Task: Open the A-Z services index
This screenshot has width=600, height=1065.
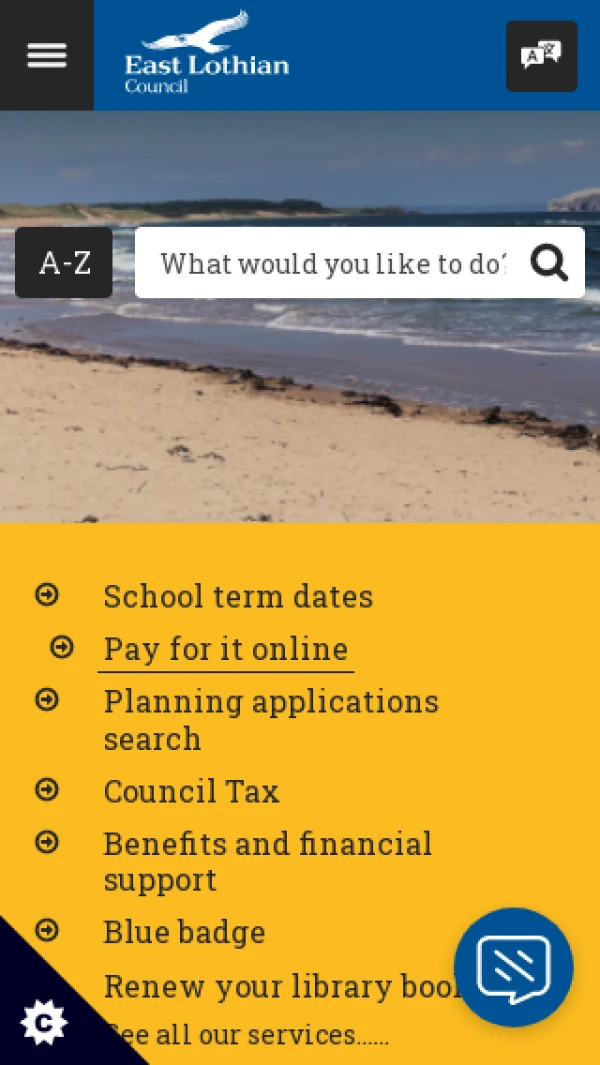Action: click(x=64, y=263)
